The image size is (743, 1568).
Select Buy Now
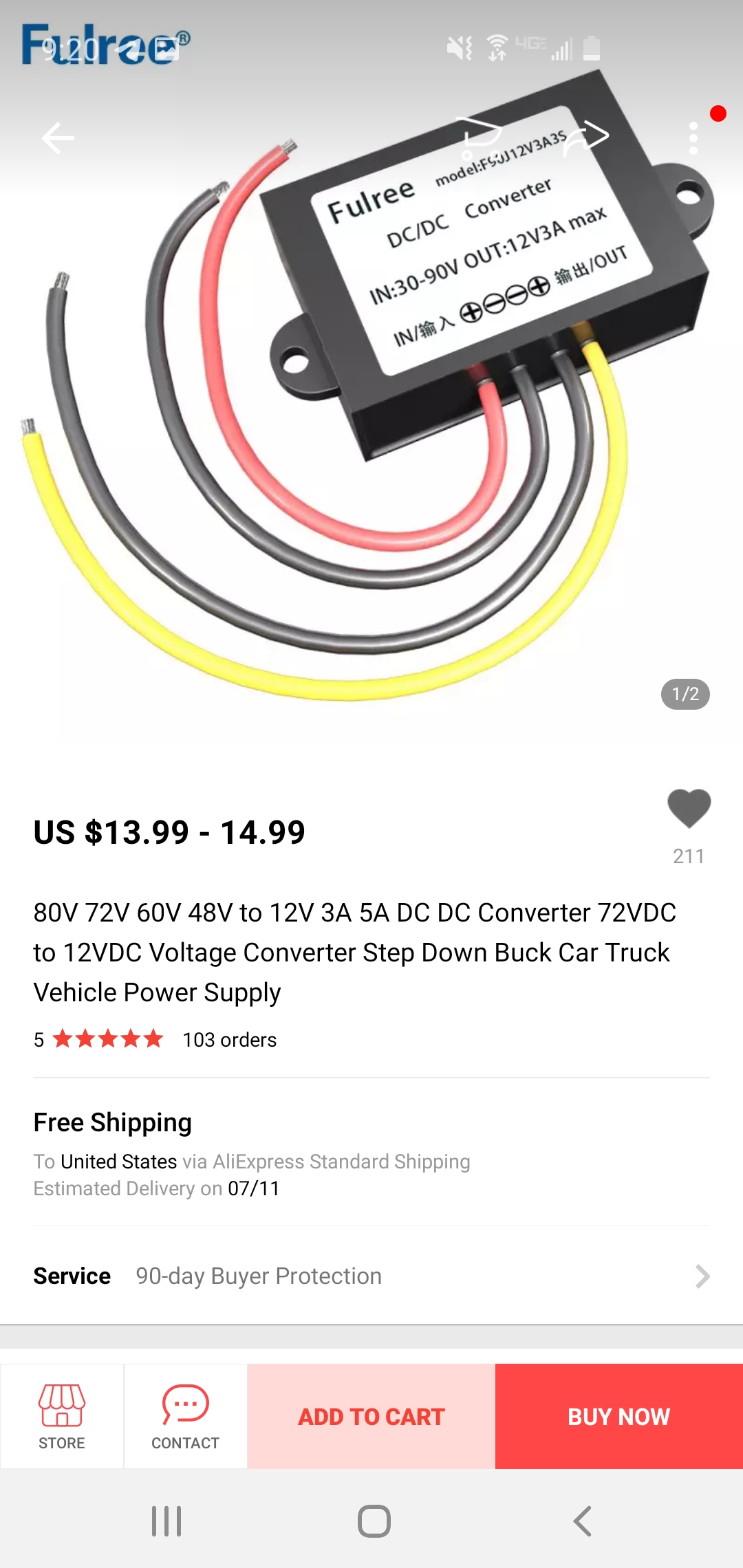619,1417
